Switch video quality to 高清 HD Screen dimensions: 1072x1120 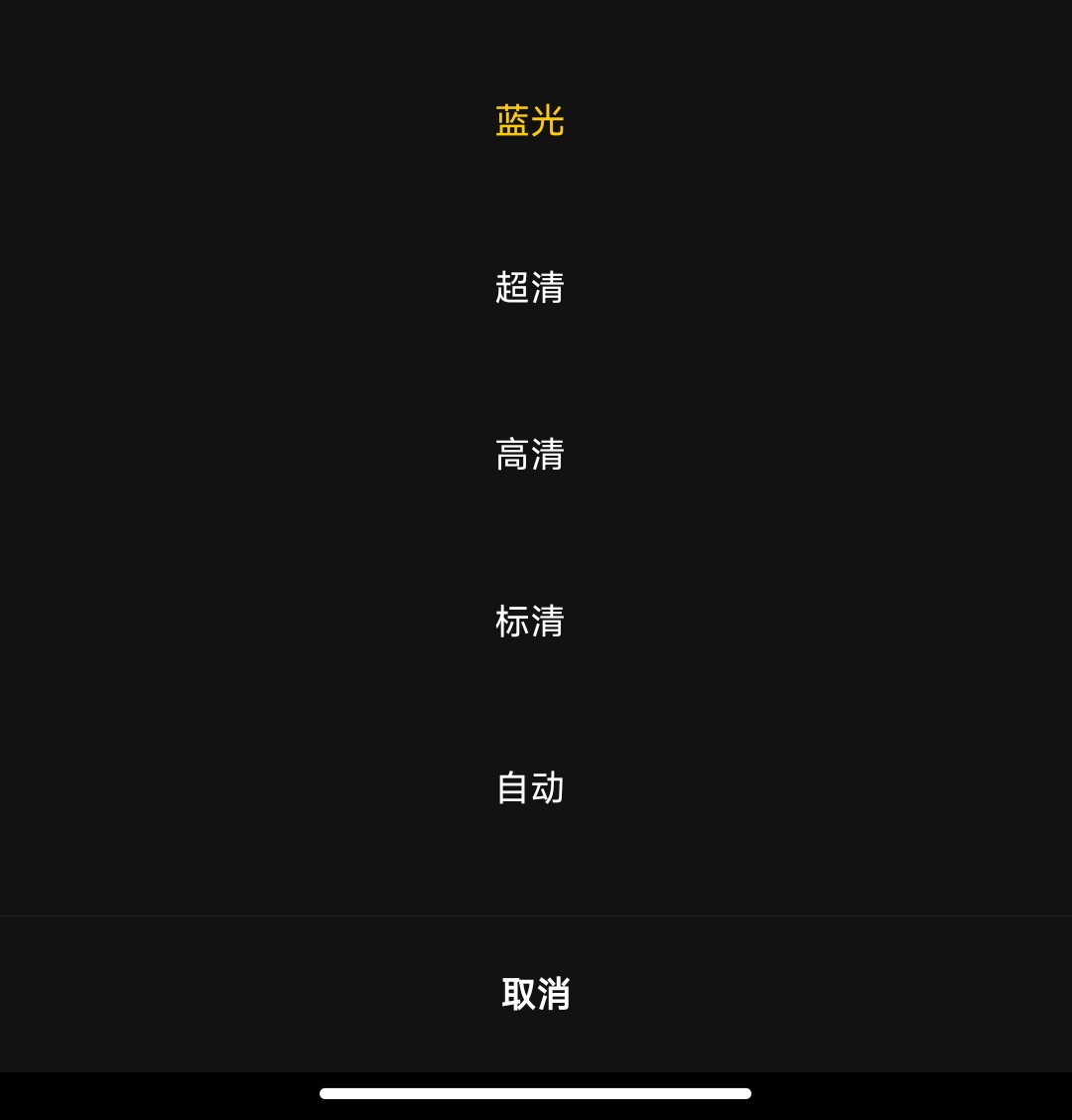(529, 456)
